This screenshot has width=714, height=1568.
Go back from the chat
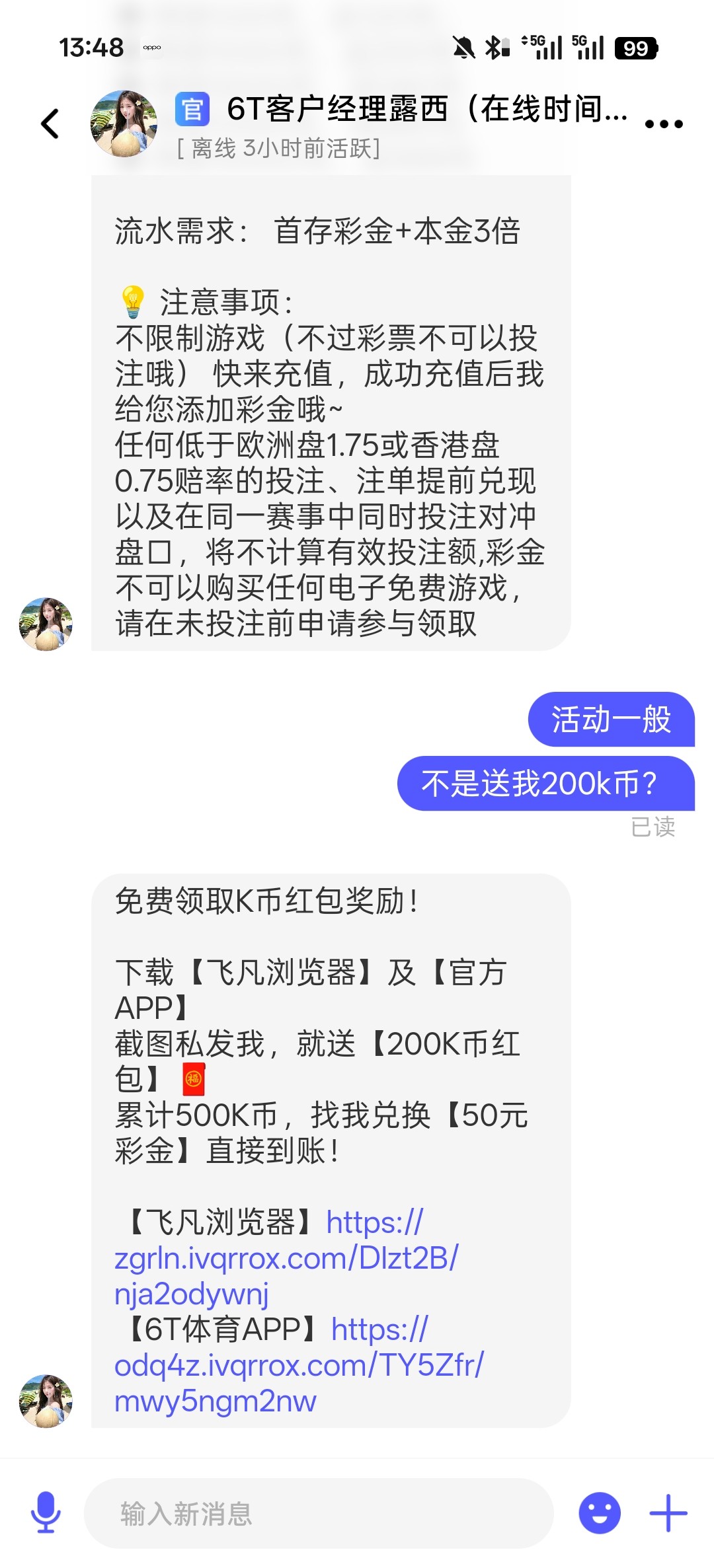pyautogui.click(x=50, y=124)
